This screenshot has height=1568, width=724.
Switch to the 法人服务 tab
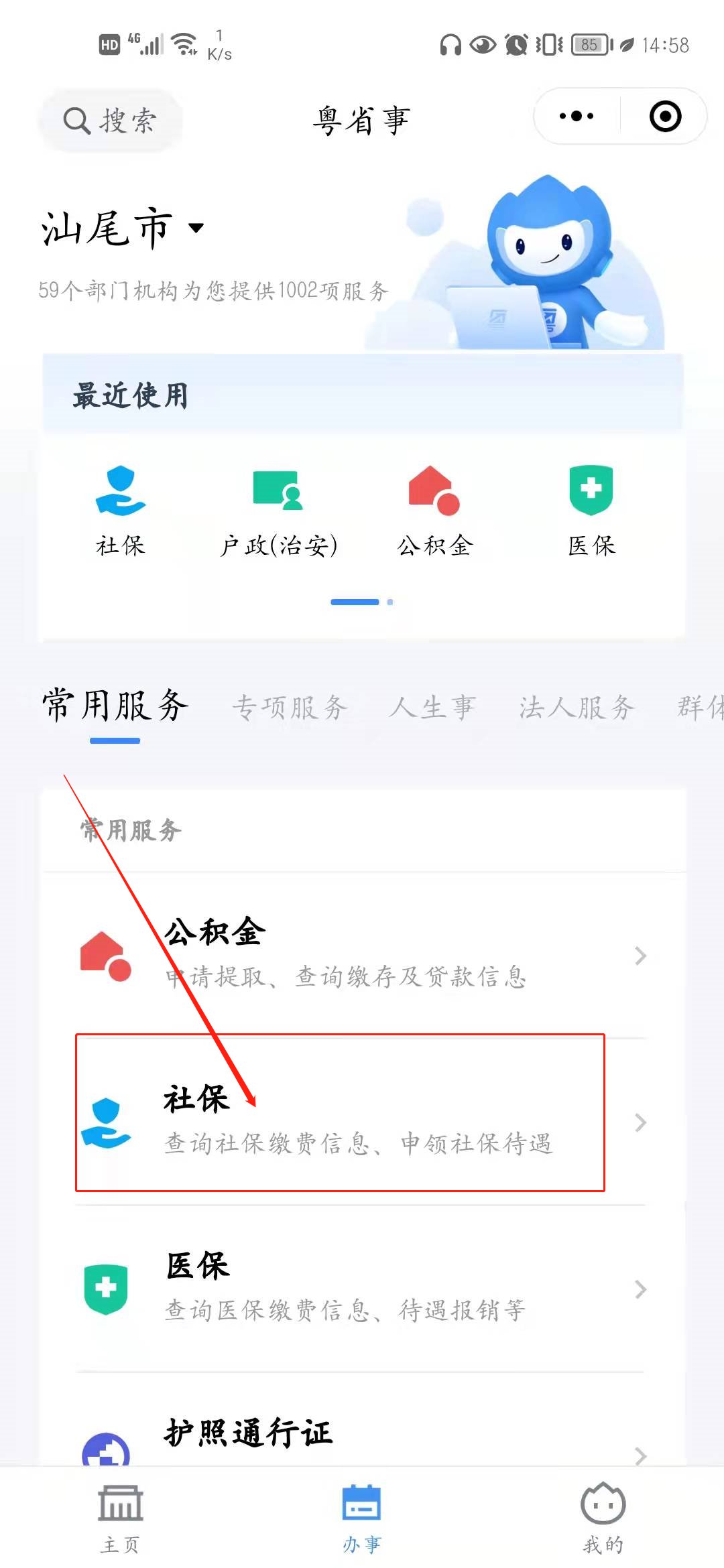click(577, 708)
